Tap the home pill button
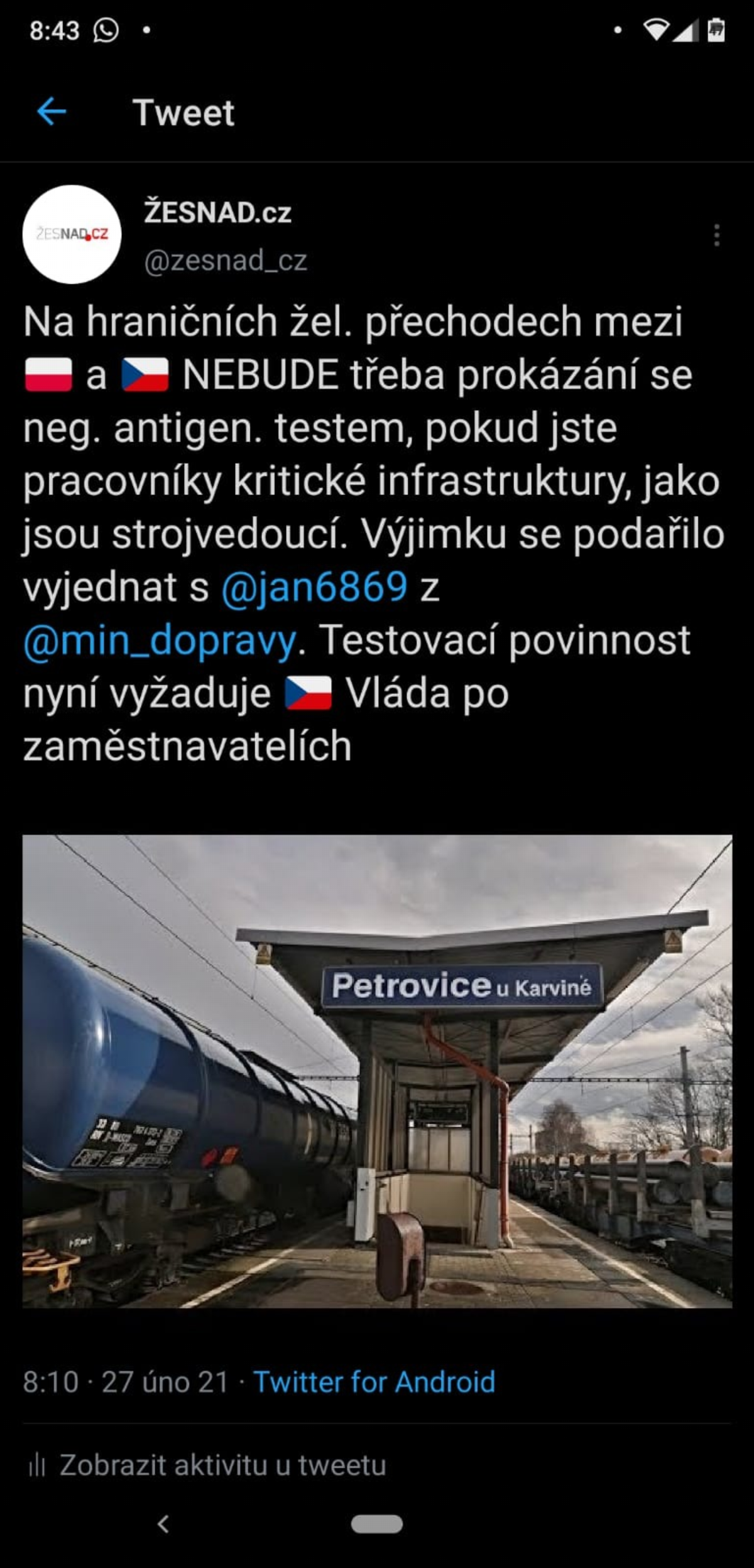 (x=377, y=1524)
